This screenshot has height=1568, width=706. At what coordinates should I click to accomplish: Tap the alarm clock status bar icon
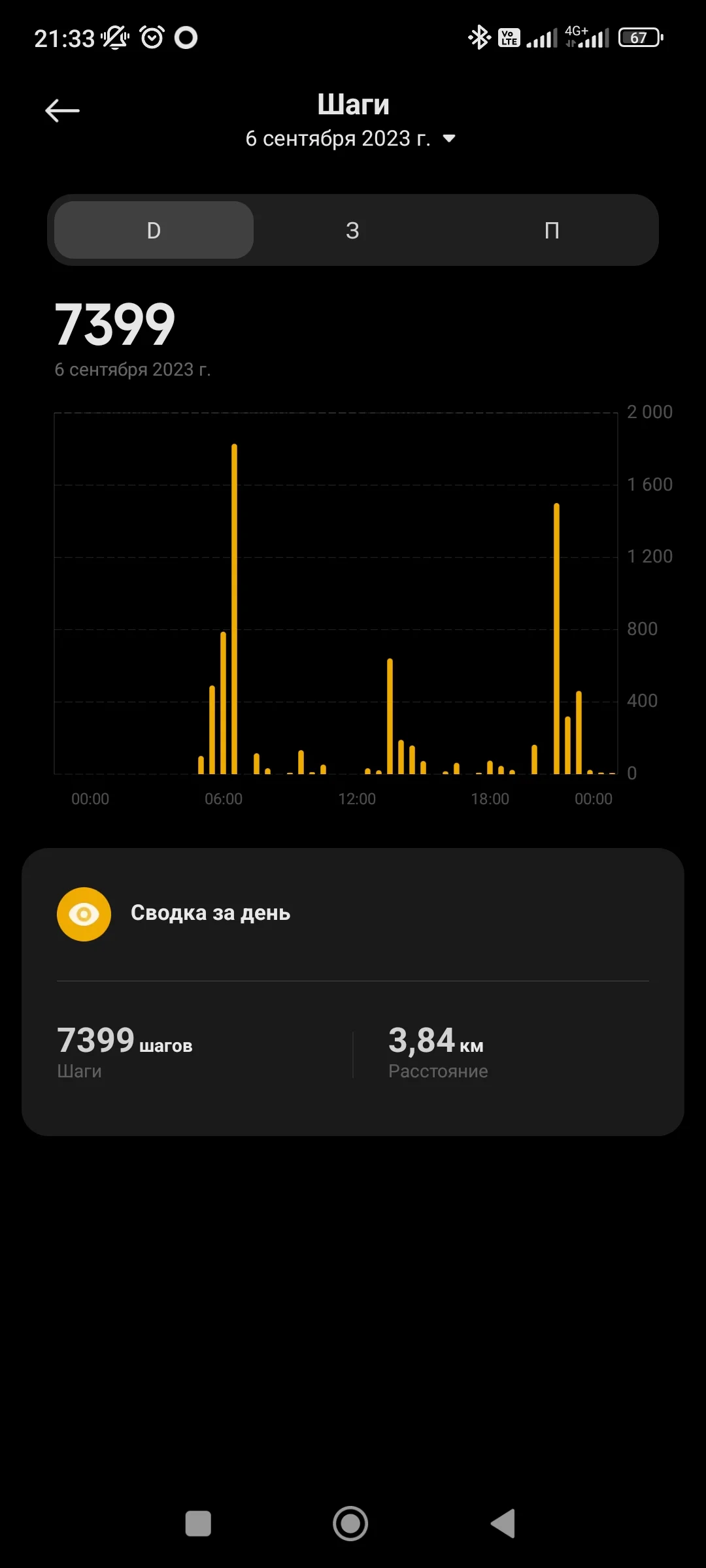pos(151,37)
